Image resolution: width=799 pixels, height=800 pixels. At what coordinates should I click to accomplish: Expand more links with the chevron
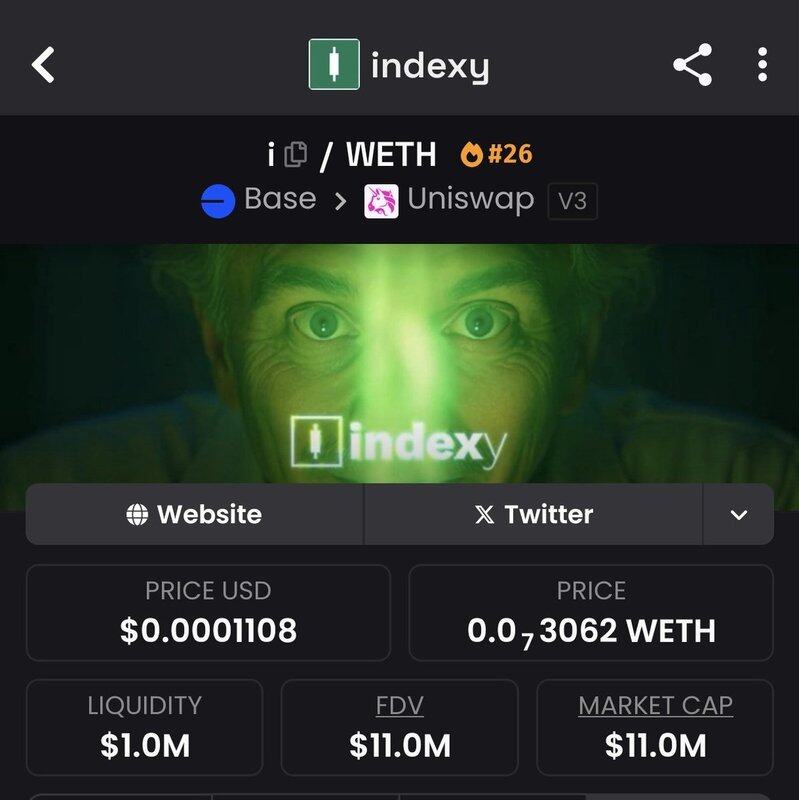click(x=739, y=514)
